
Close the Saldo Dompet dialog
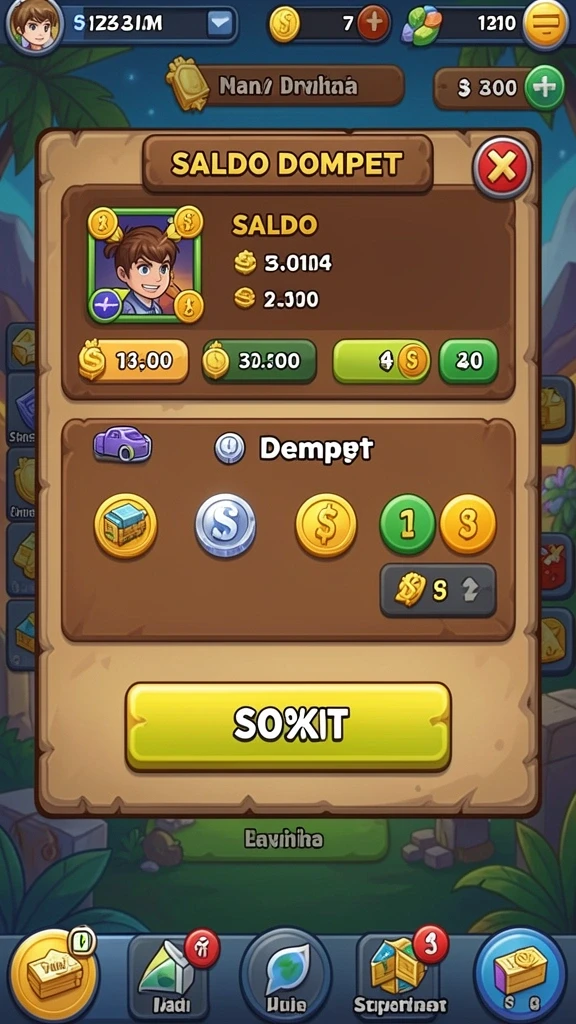click(502, 168)
